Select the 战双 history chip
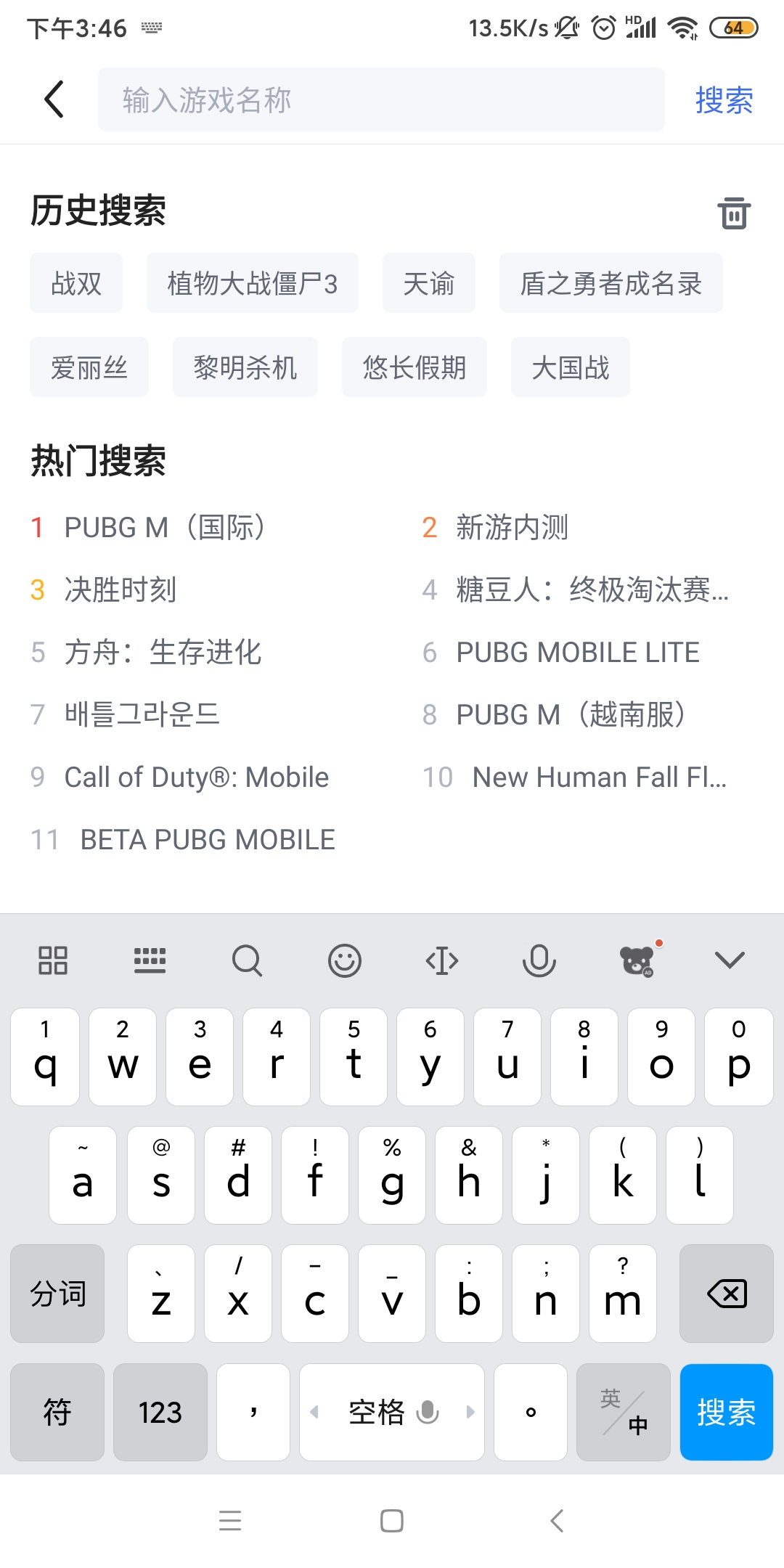784x1568 pixels. click(x=76, y=283)
